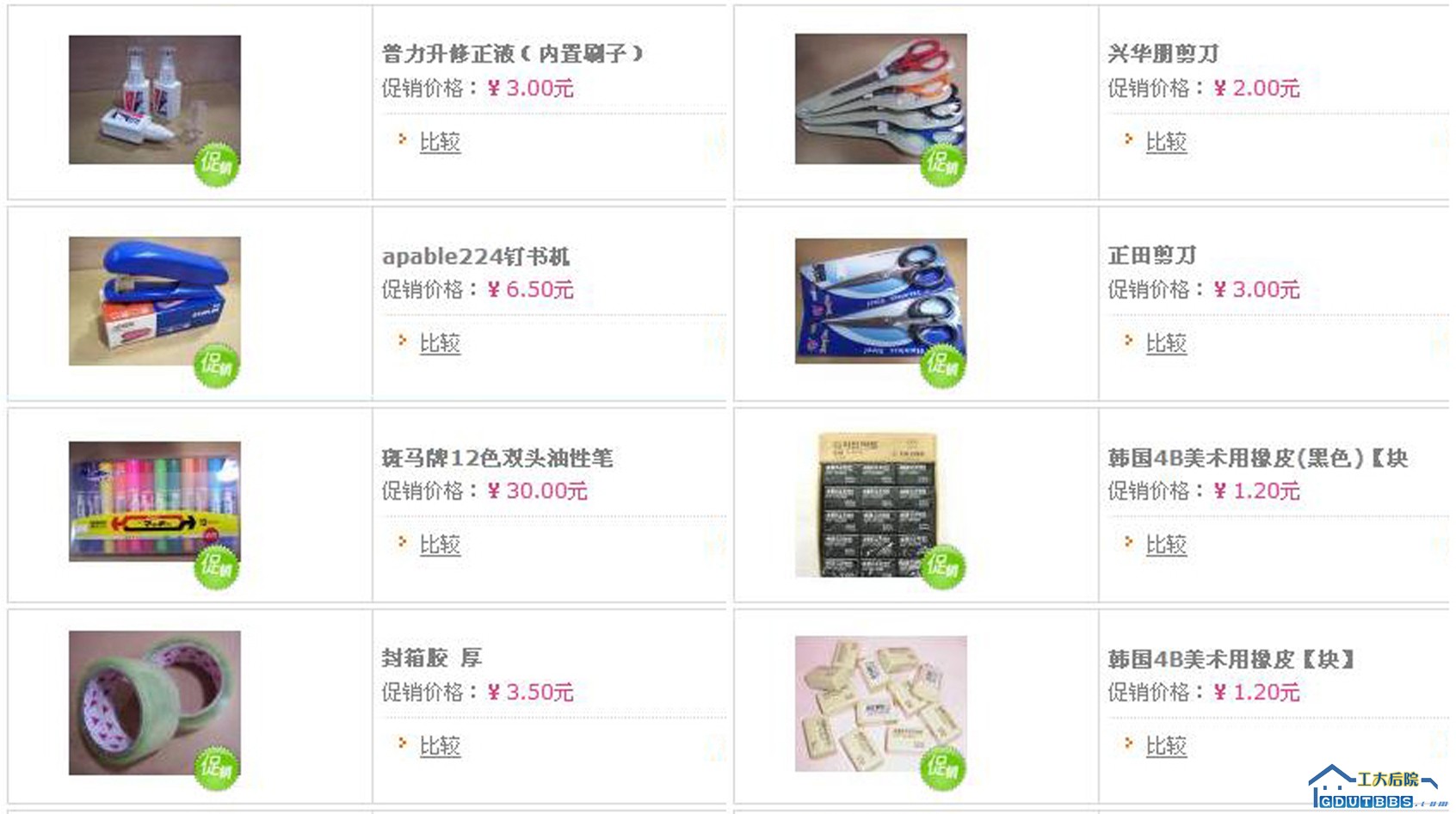The width and height of the screenshot is (1456, 814).
Task: Select 比较 under 正田剪刀
Action: [x=1166, y=343]
